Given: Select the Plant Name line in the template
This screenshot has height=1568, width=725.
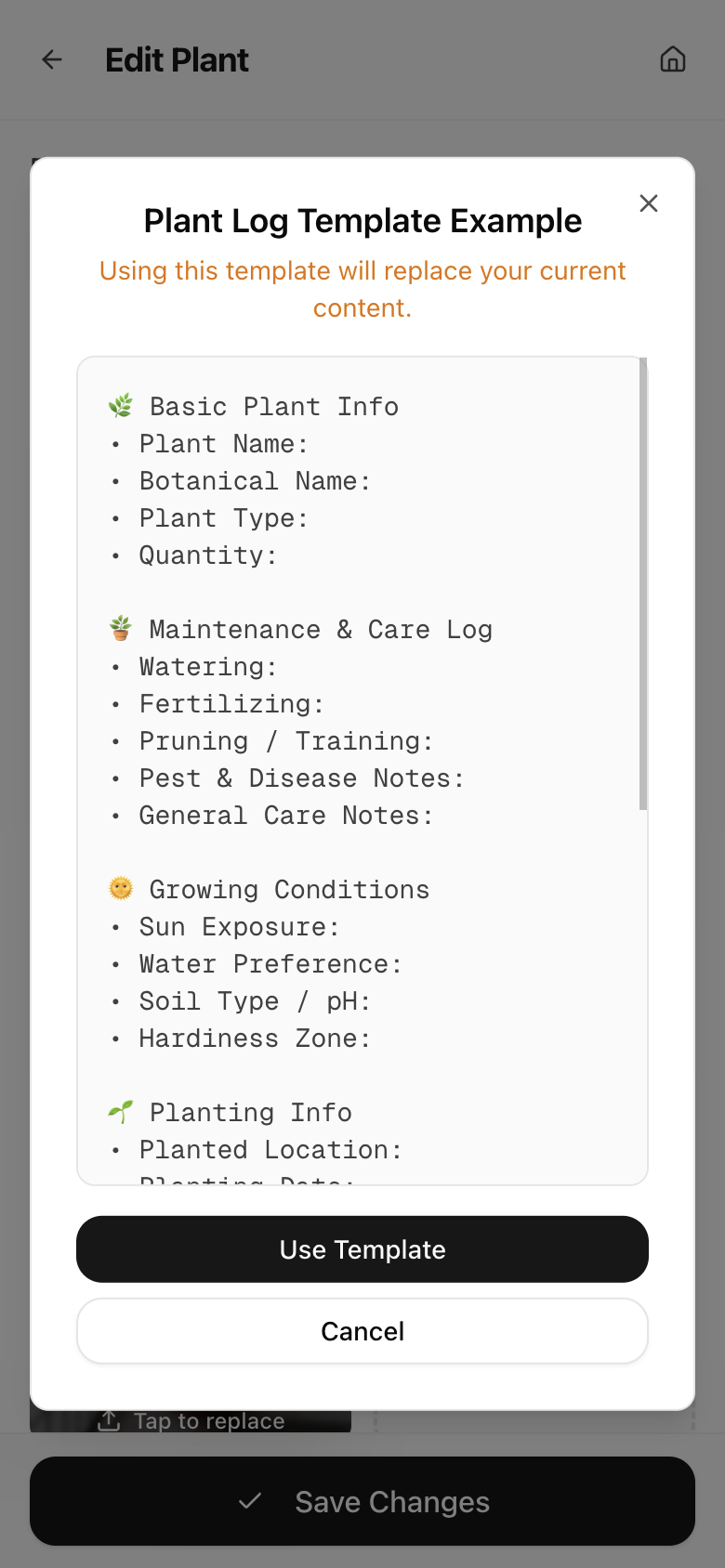Looking at the screenshot, I should coord(223,443).
